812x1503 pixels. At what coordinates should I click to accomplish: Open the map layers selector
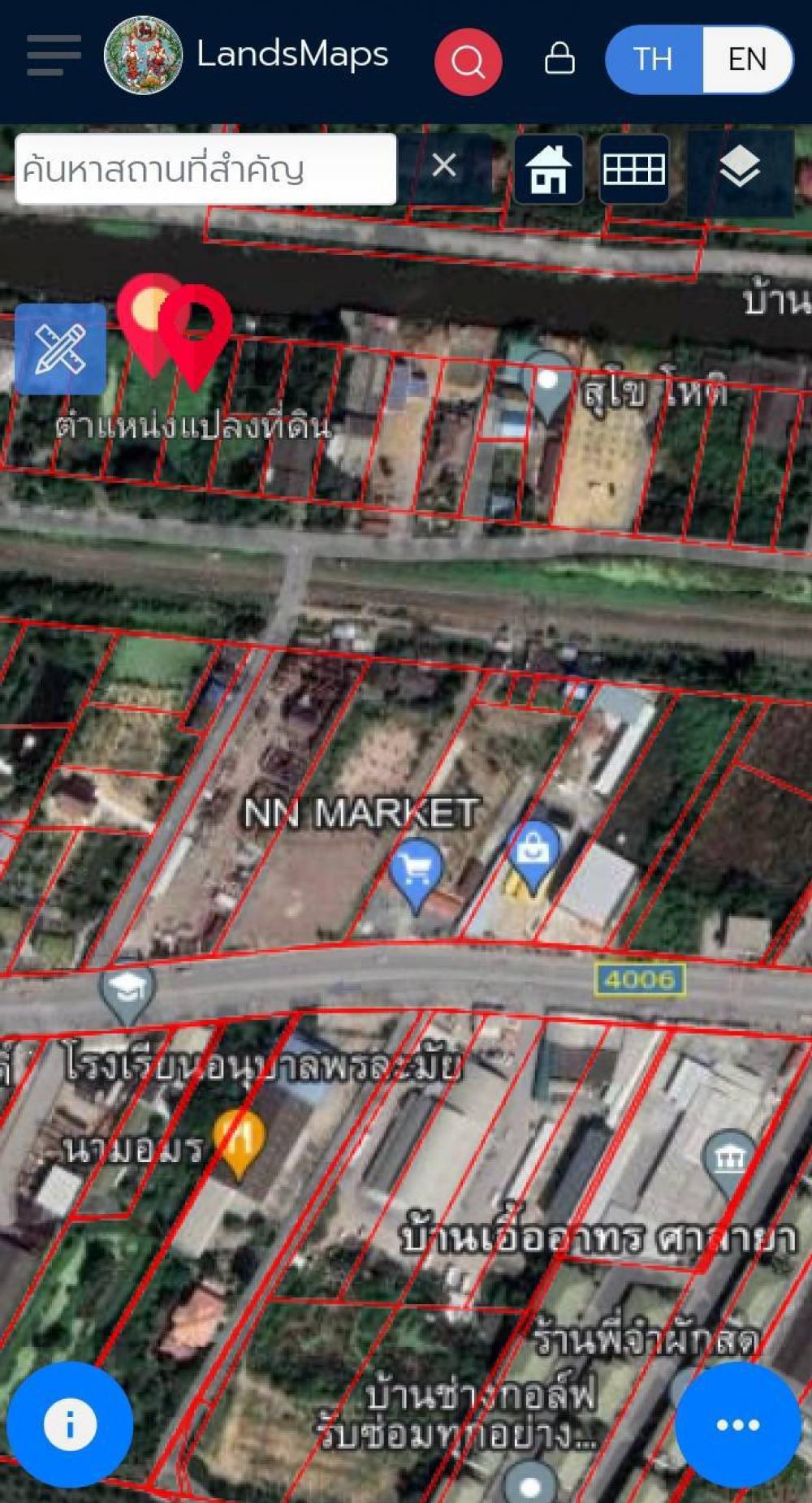pos(740,169)
